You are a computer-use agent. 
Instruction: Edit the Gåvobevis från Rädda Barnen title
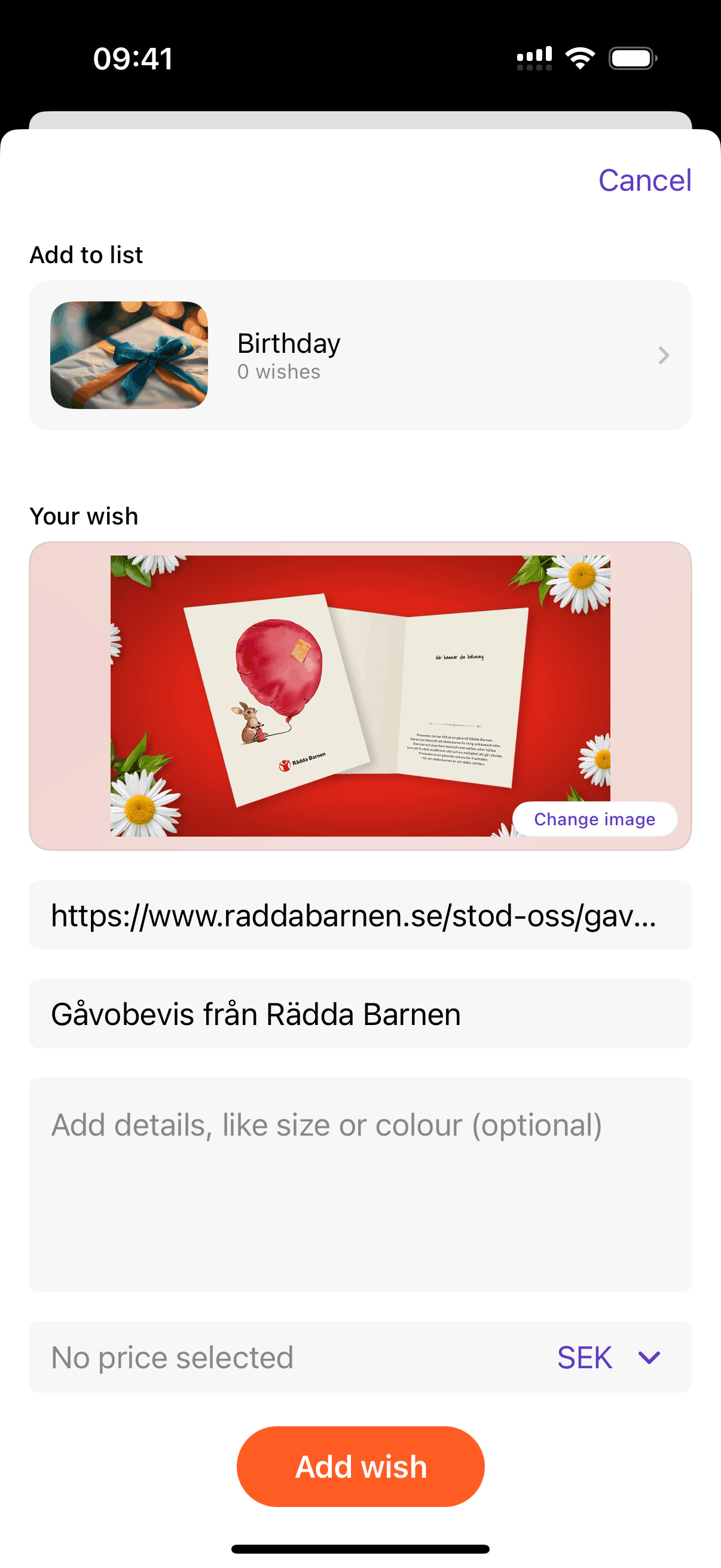click(x=360, y=1014)
